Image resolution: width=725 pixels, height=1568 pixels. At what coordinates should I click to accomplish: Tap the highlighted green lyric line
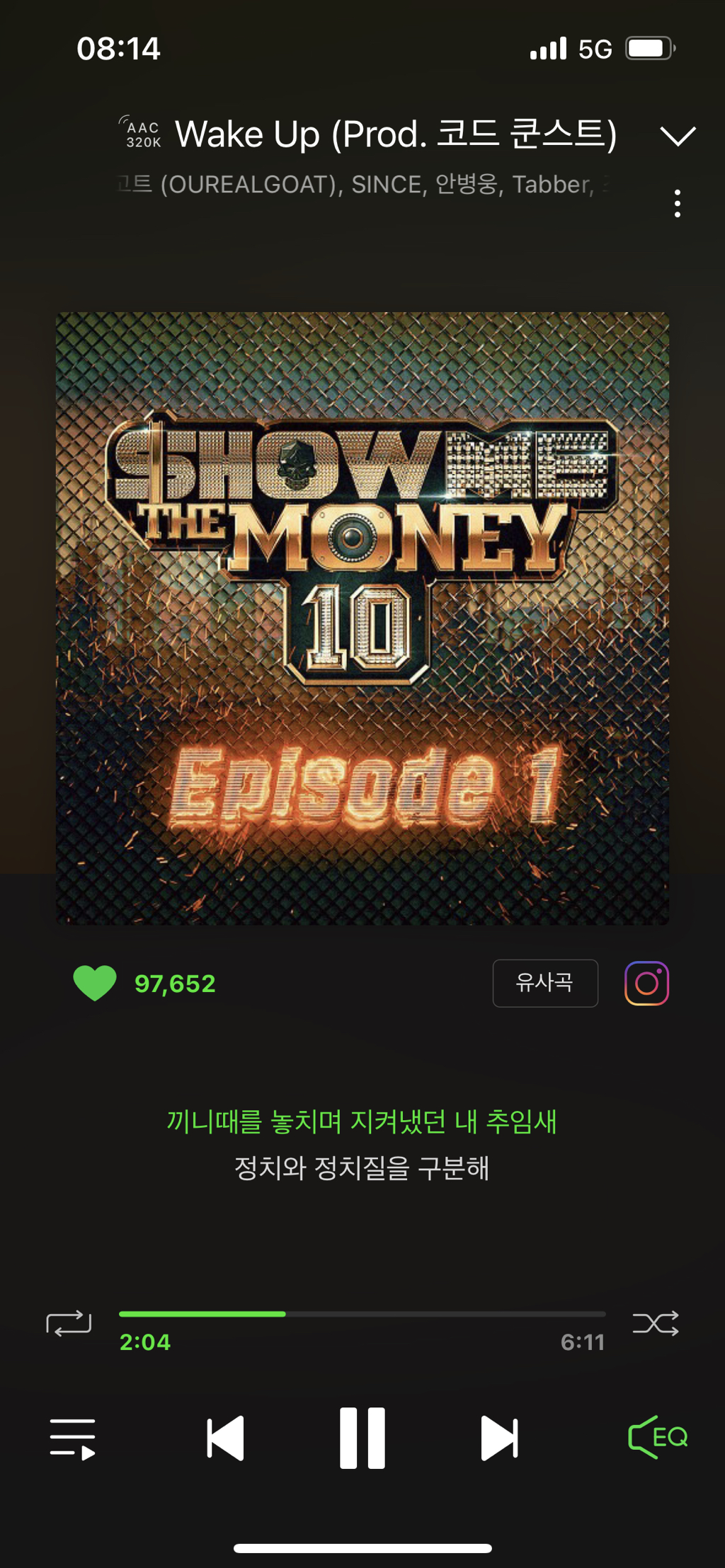[x=362, y=1122]
